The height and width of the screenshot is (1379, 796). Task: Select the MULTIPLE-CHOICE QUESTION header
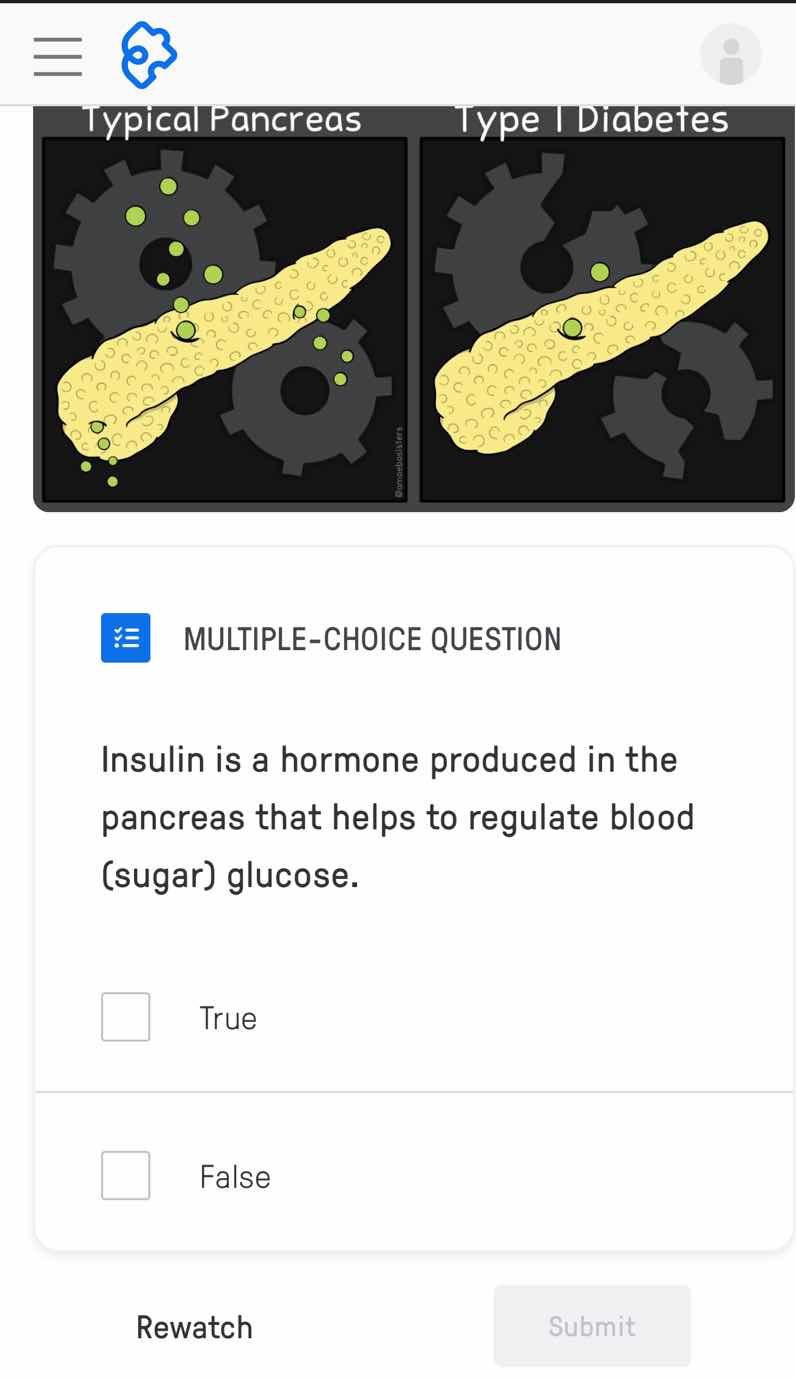coord(372,639)
